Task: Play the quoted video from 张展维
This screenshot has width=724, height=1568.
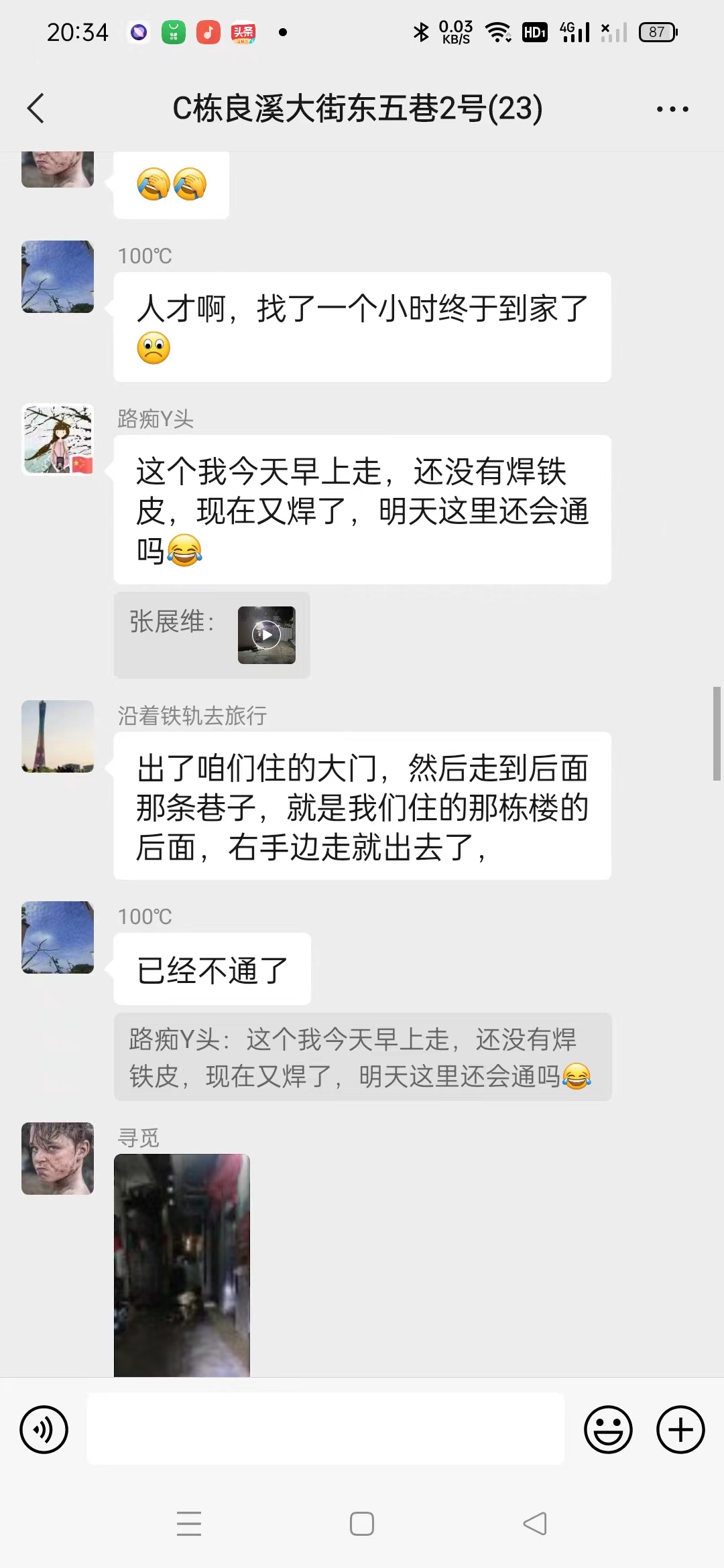Action: coord(267,633)
